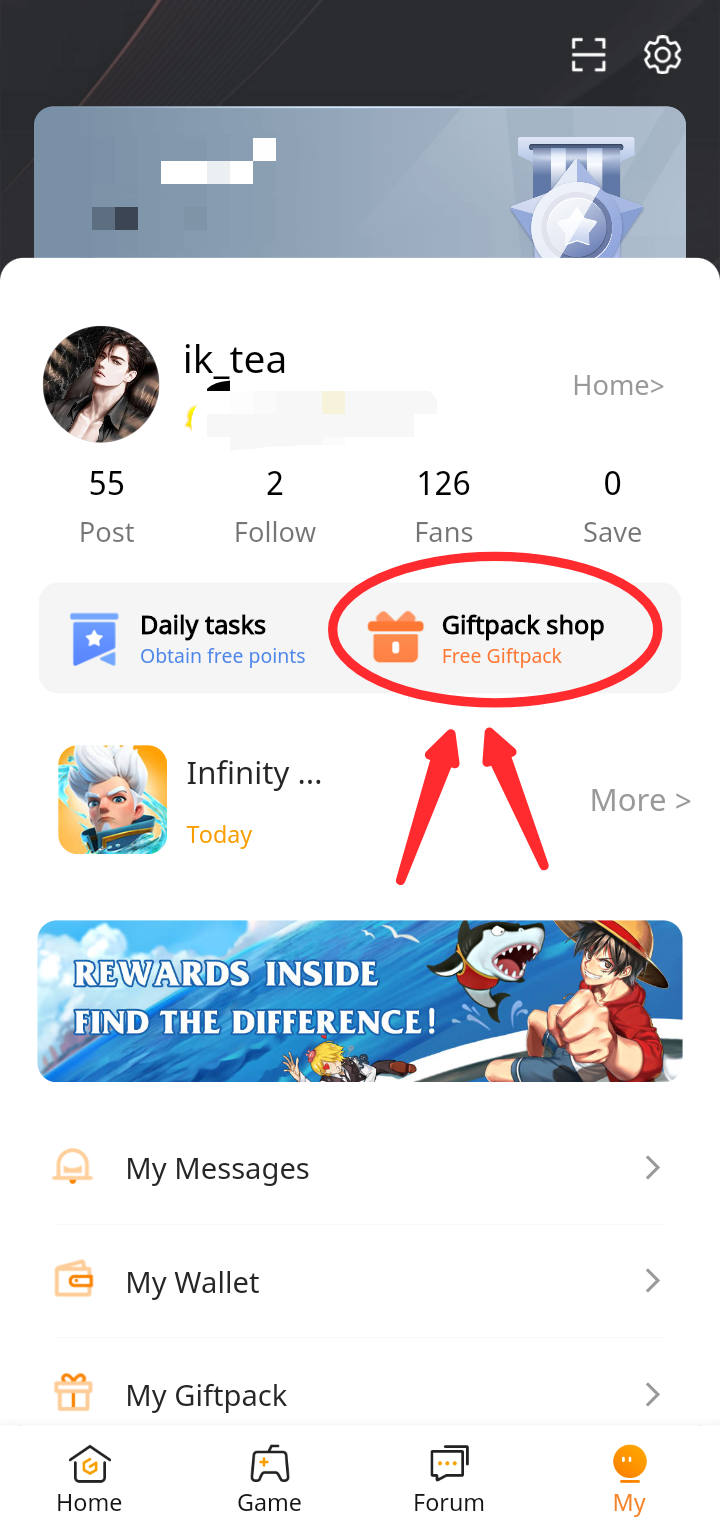This screenshot has height=1527, width=720.
Task: Open My Messages
Action: (360, 1168)
